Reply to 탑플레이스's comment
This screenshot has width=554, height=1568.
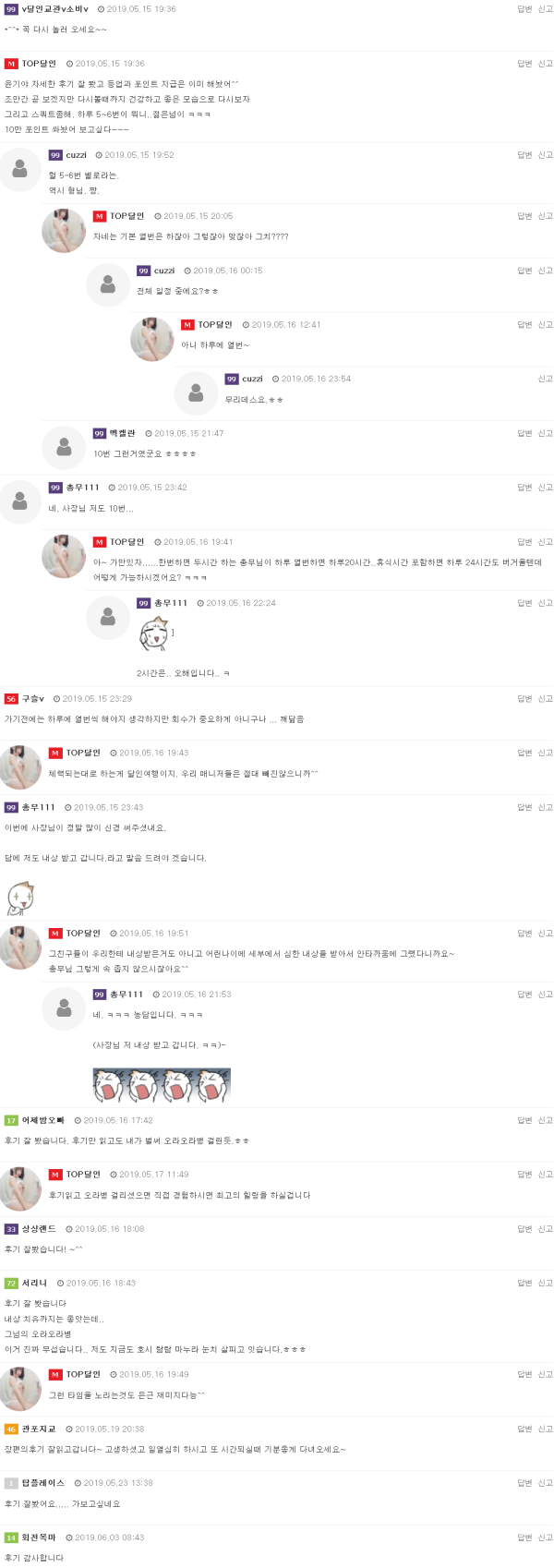(524, 1483)
